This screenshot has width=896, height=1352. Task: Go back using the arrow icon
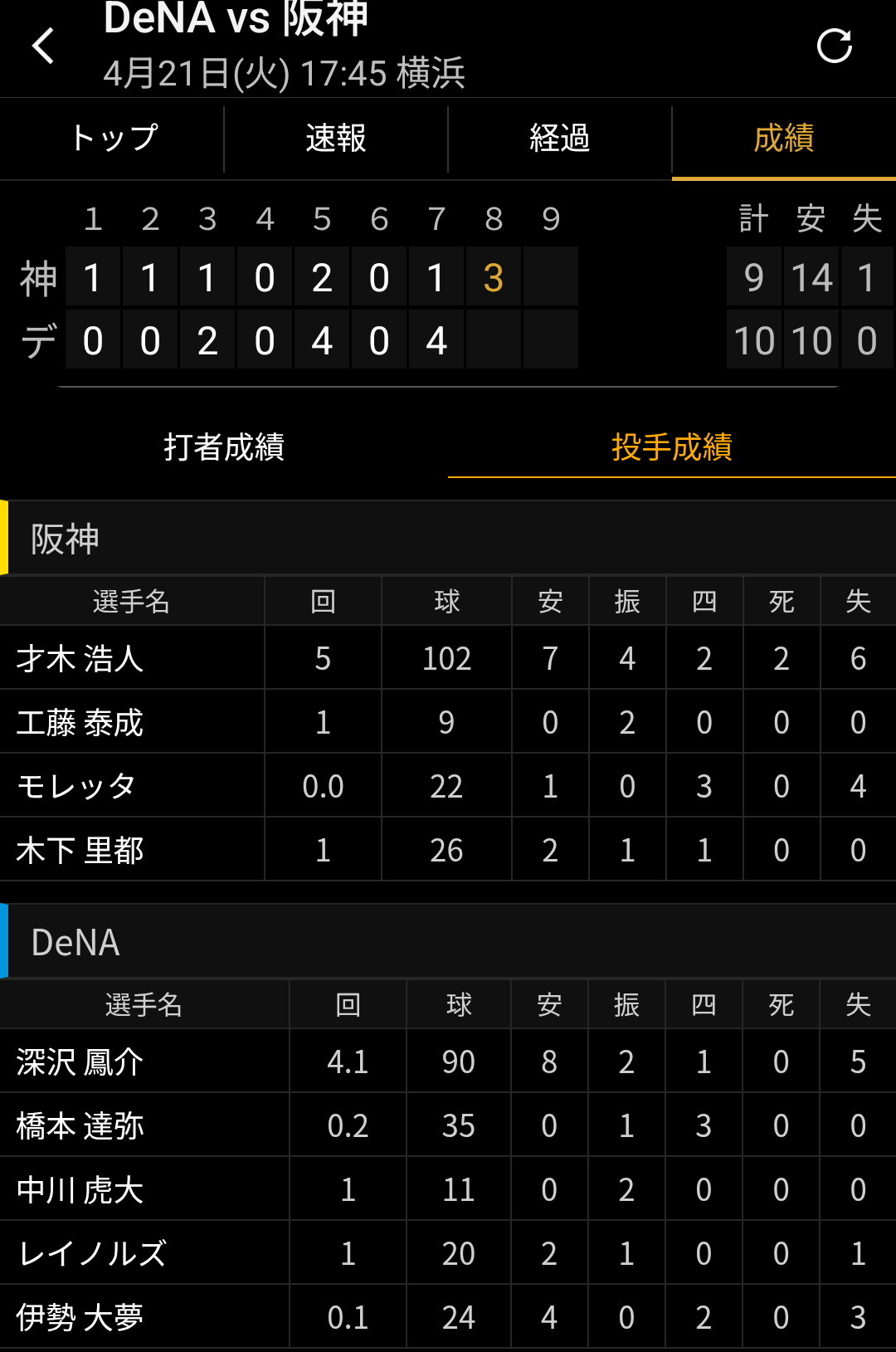[43, 46]
